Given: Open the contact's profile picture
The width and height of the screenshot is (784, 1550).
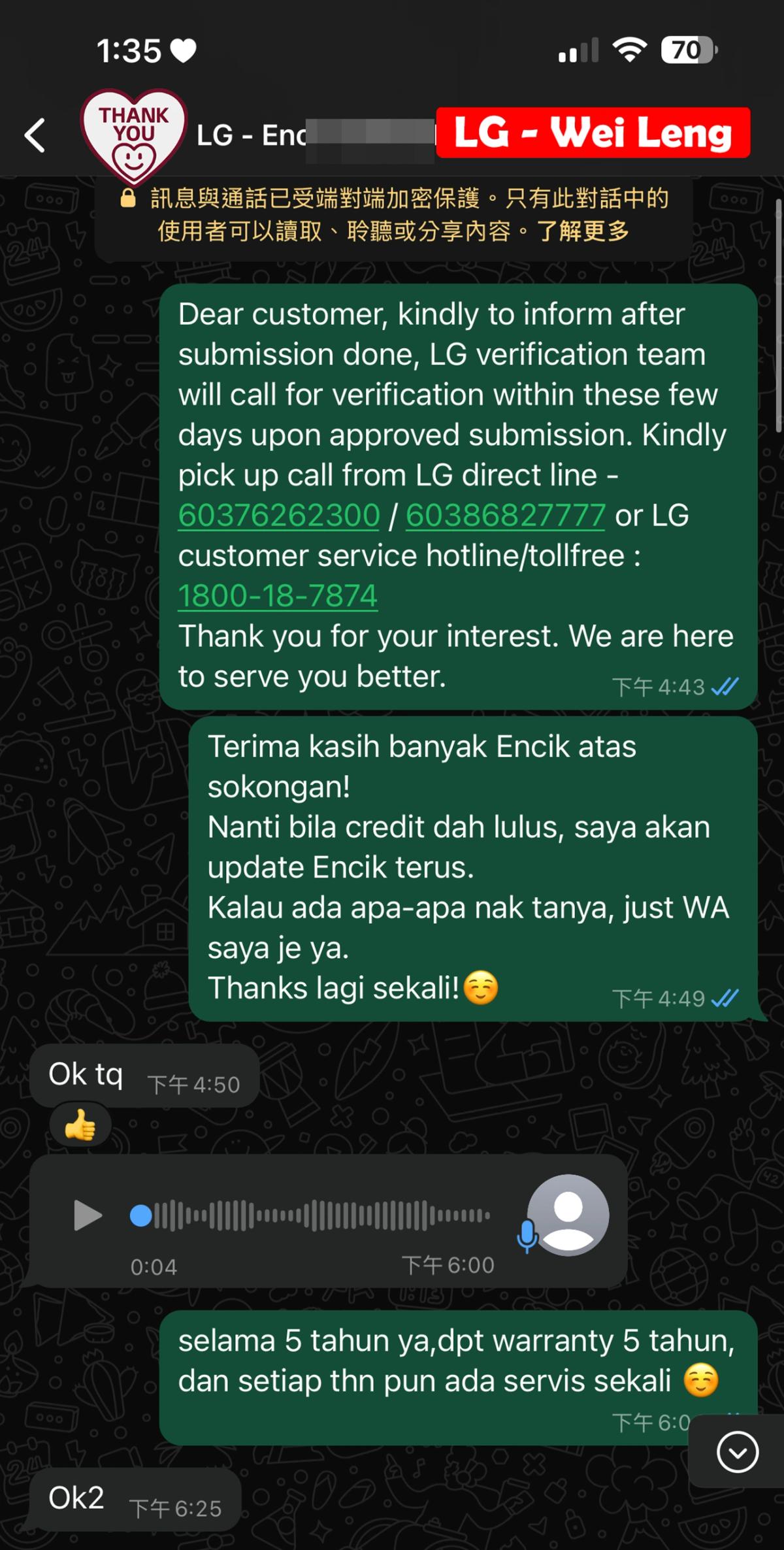Looking at the screenshot, I should (134, 136).
